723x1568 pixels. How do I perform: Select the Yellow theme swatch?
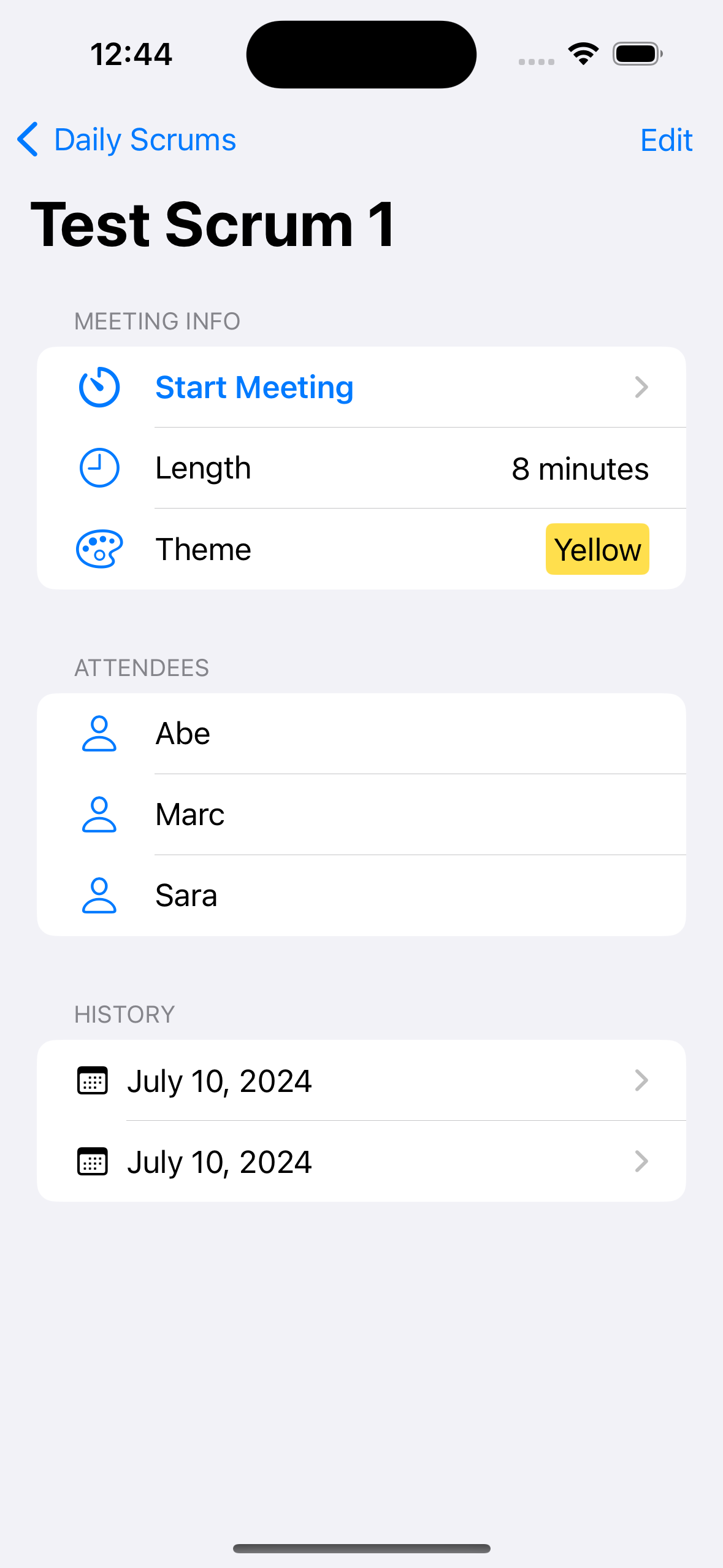(597, 548)
